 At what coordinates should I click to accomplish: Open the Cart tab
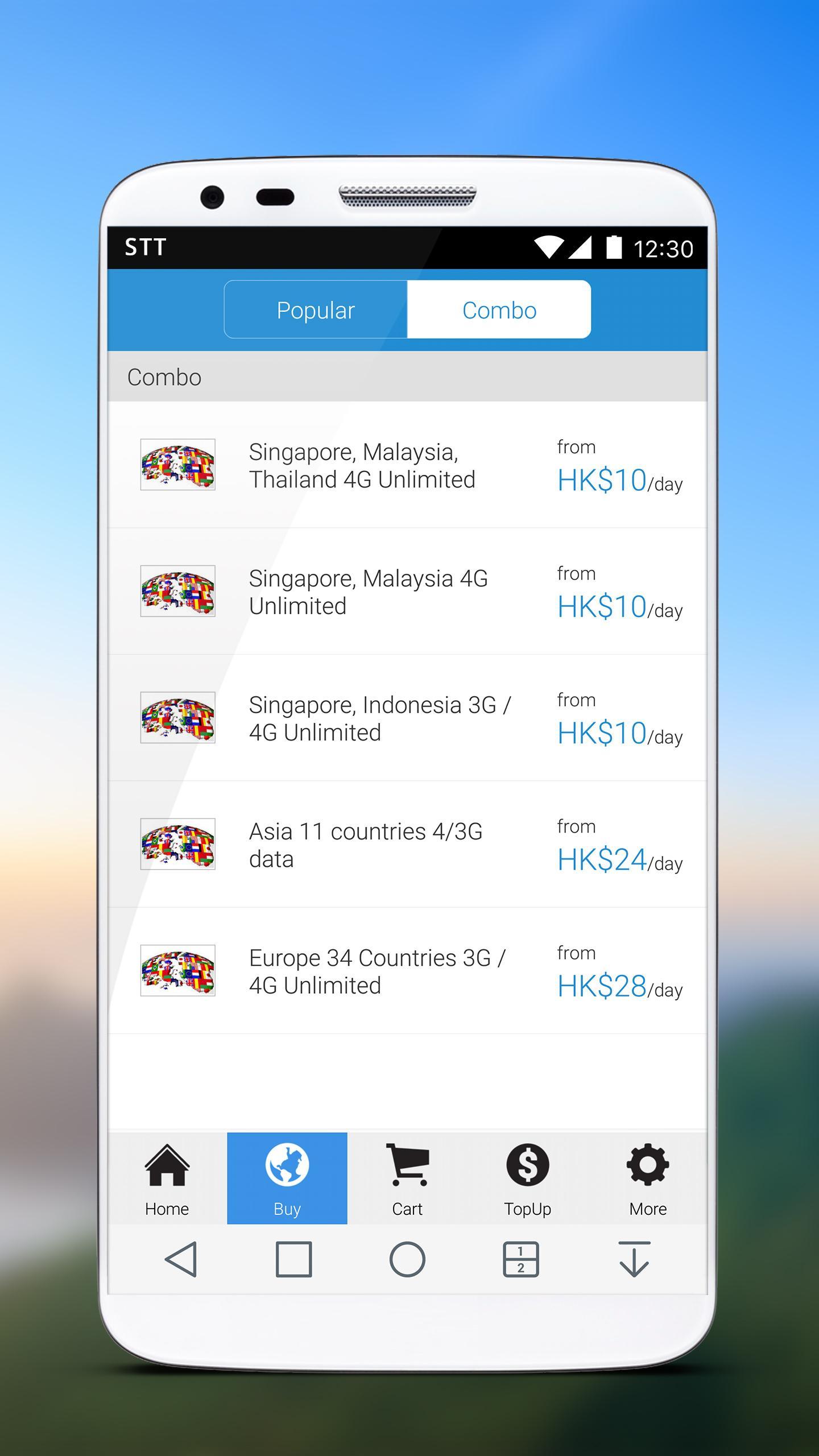[x=407, y=1178]
